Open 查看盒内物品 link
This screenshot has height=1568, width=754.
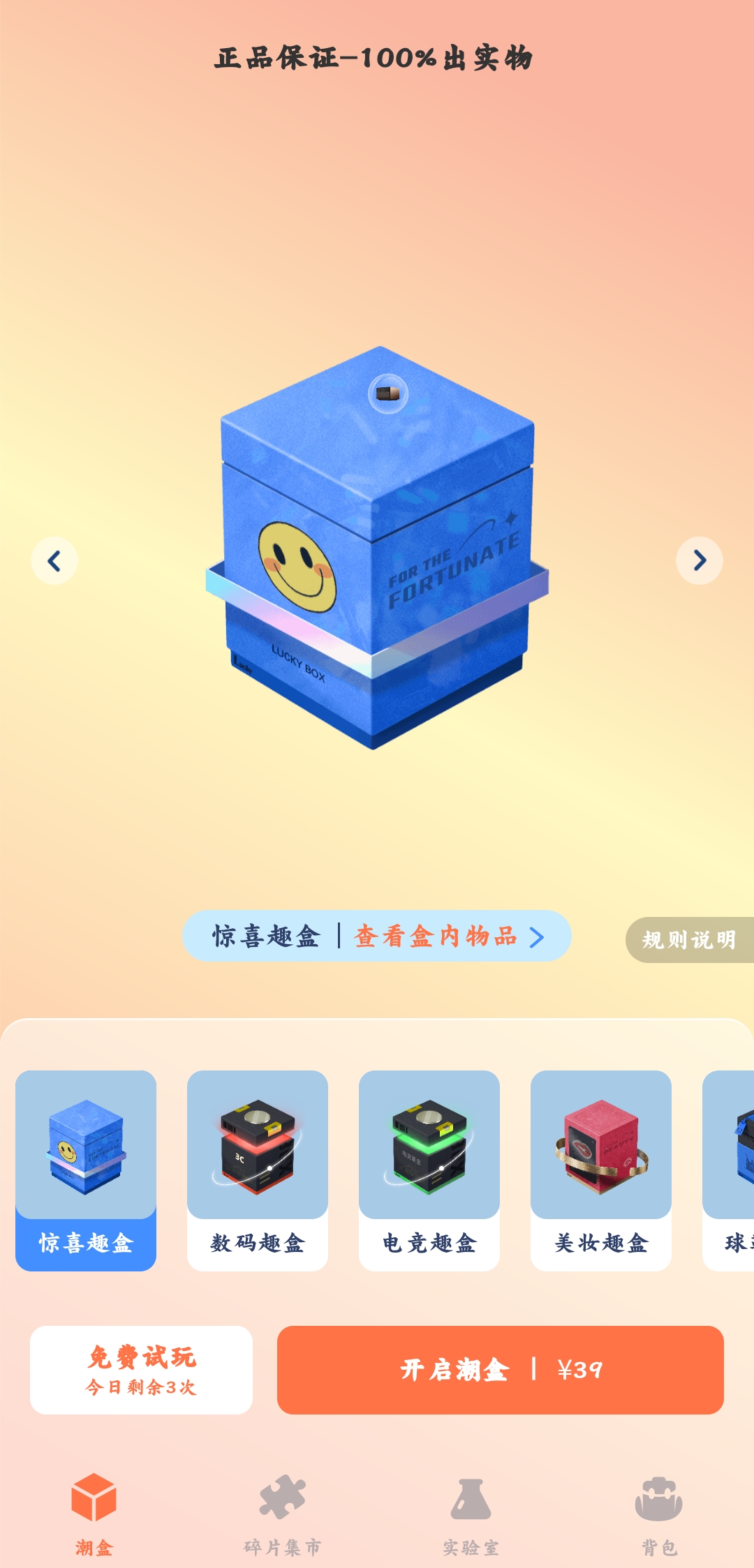(448, 936)
